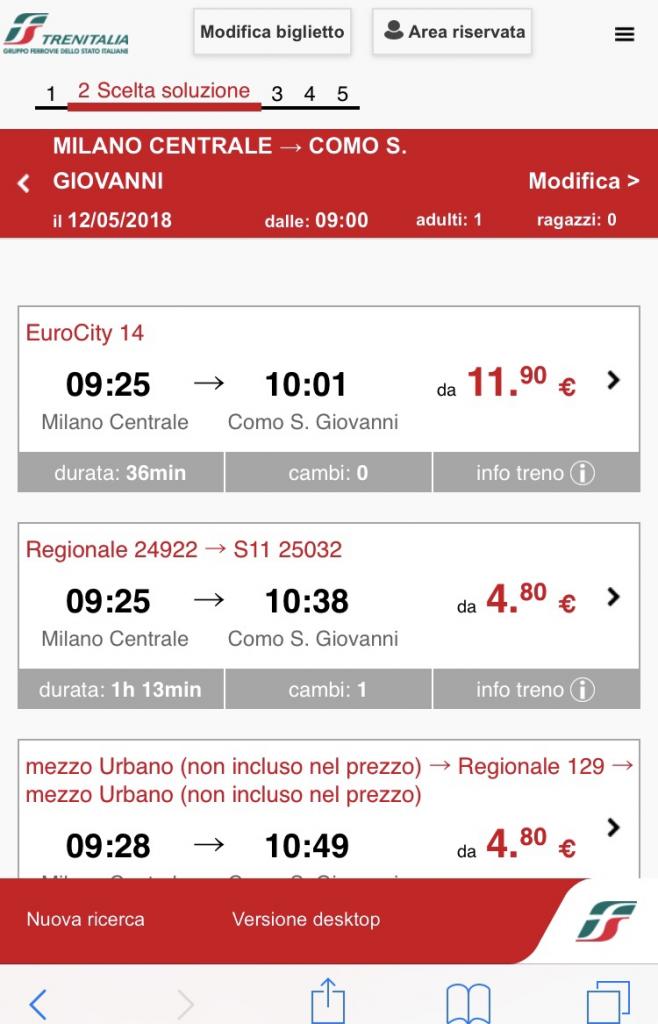The image size is (658, 1024).
Task: Switch to Versione desktop
Action: coord(305,919)
